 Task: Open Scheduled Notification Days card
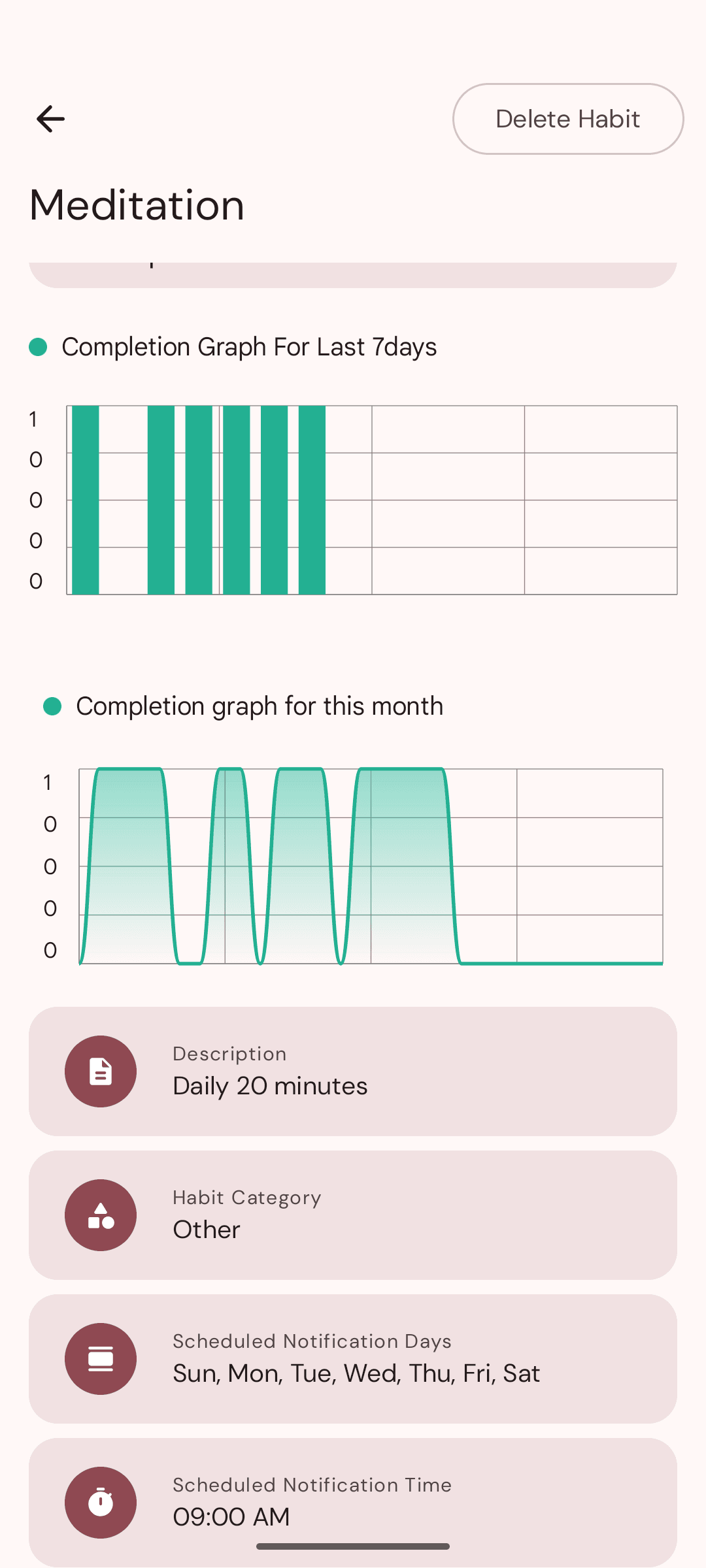pyautogui.click(x=353, y=1359)
